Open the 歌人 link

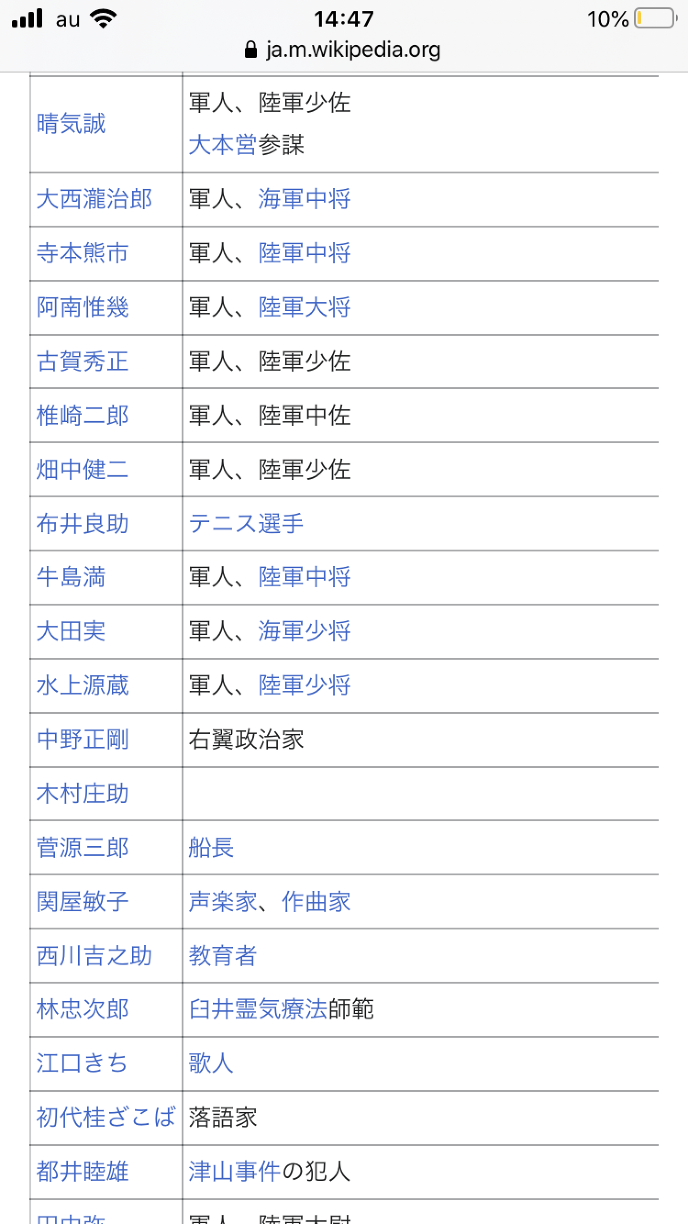(211, 1063)
